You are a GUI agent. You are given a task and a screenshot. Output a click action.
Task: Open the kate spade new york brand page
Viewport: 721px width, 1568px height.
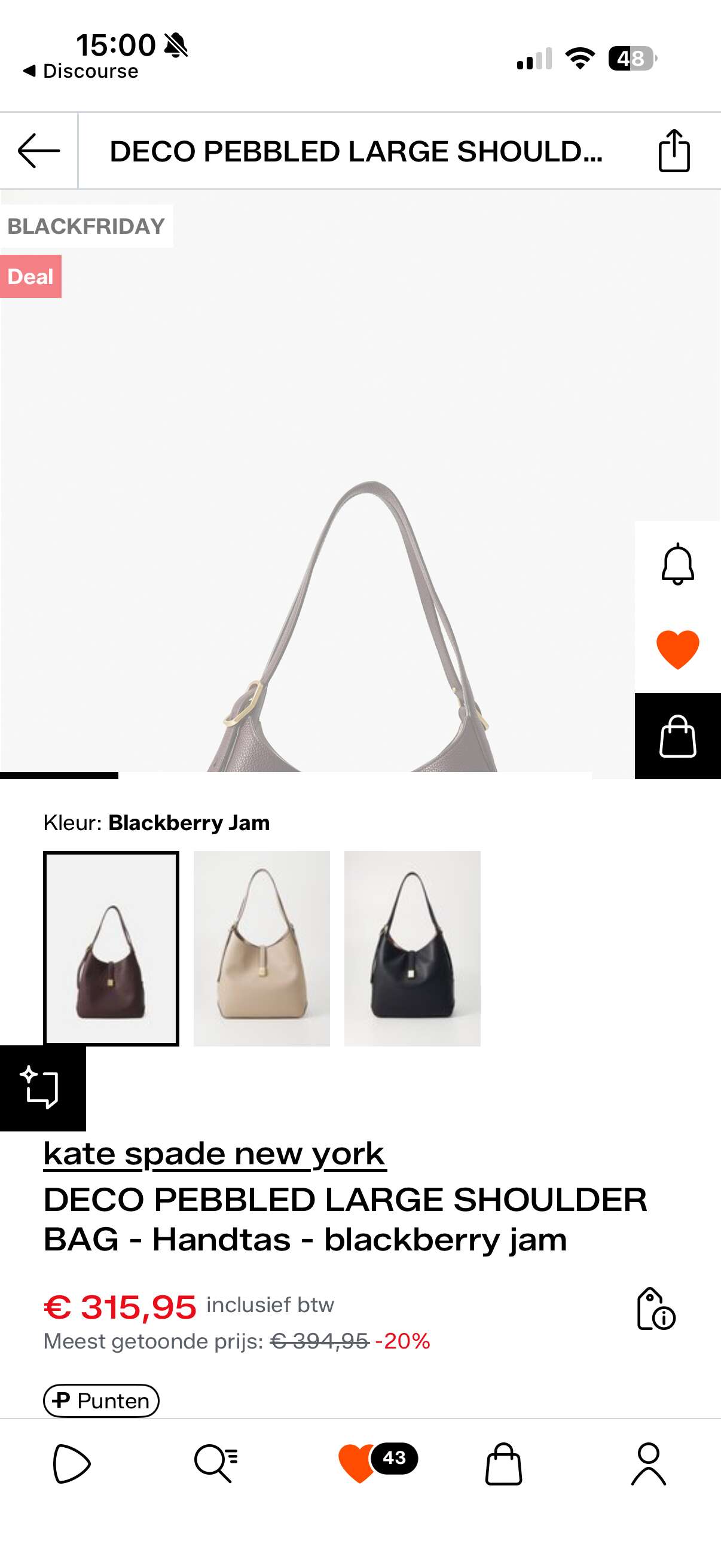215,1154
